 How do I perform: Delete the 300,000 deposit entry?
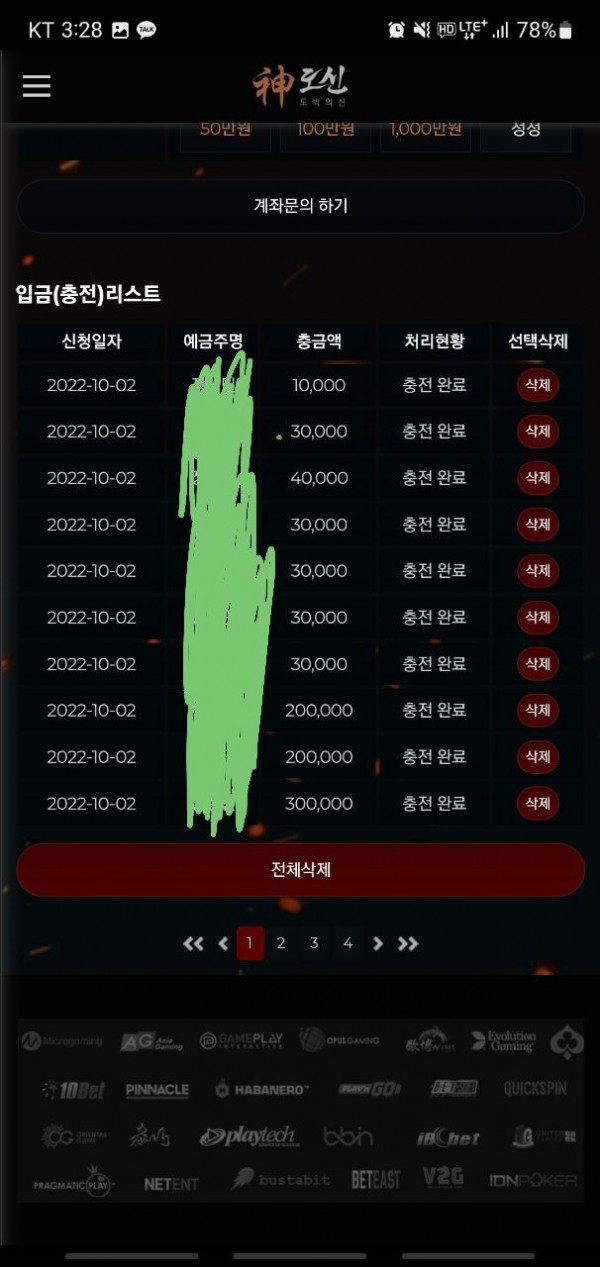(x=538, y=803)
